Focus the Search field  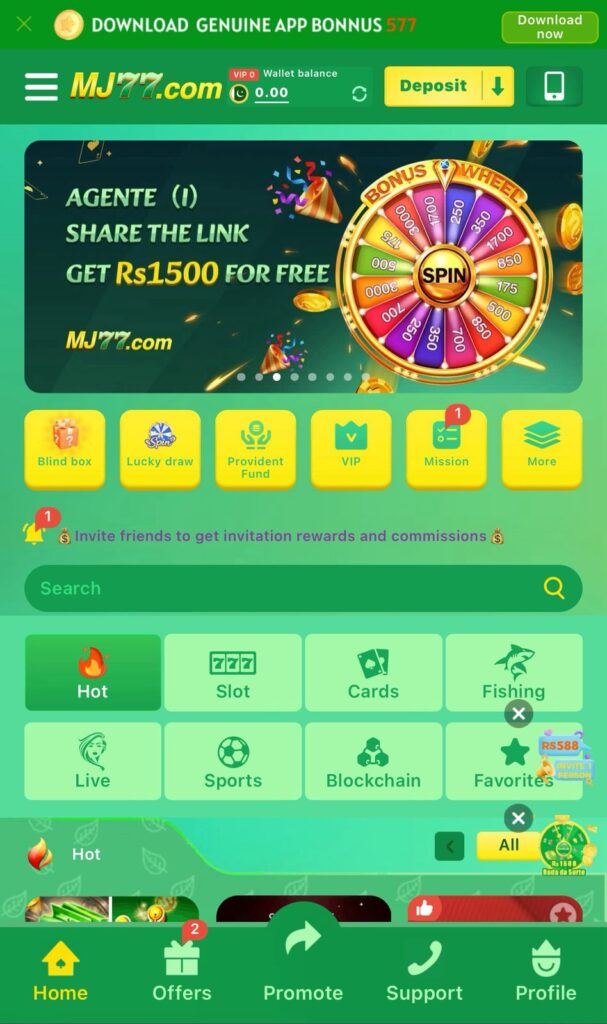pos(280,588)
